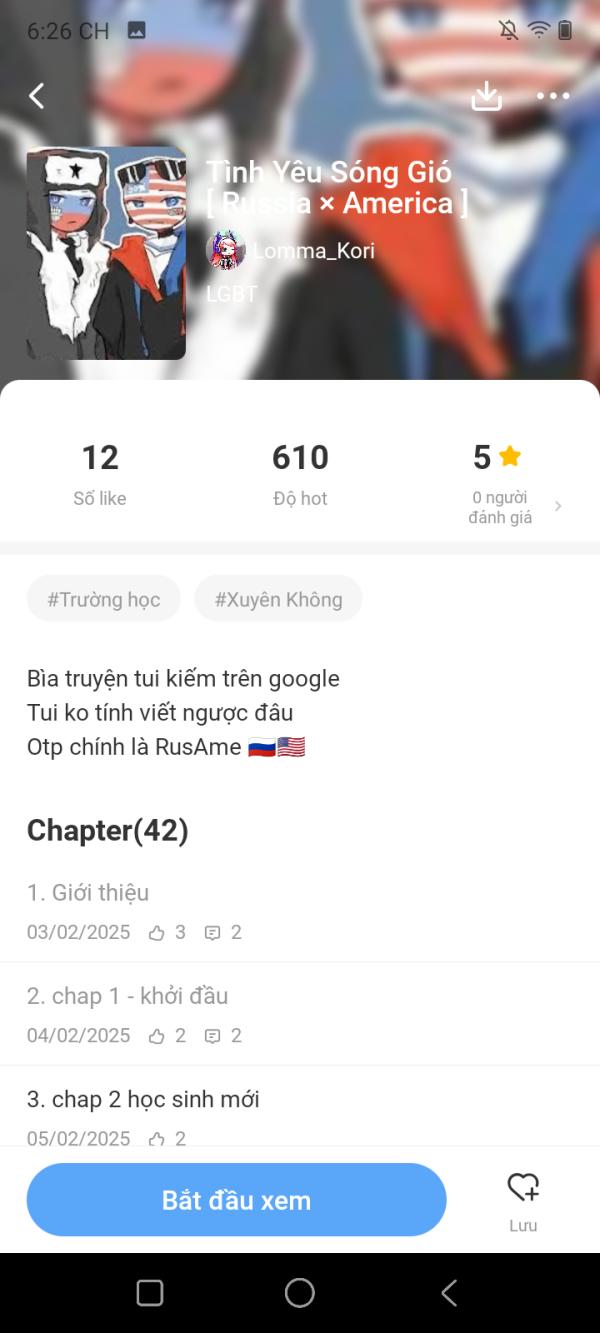Go back using the top-left arrow
Image resolution: width=600 pixels, height=1333 pixels.
tap(37, 96)
